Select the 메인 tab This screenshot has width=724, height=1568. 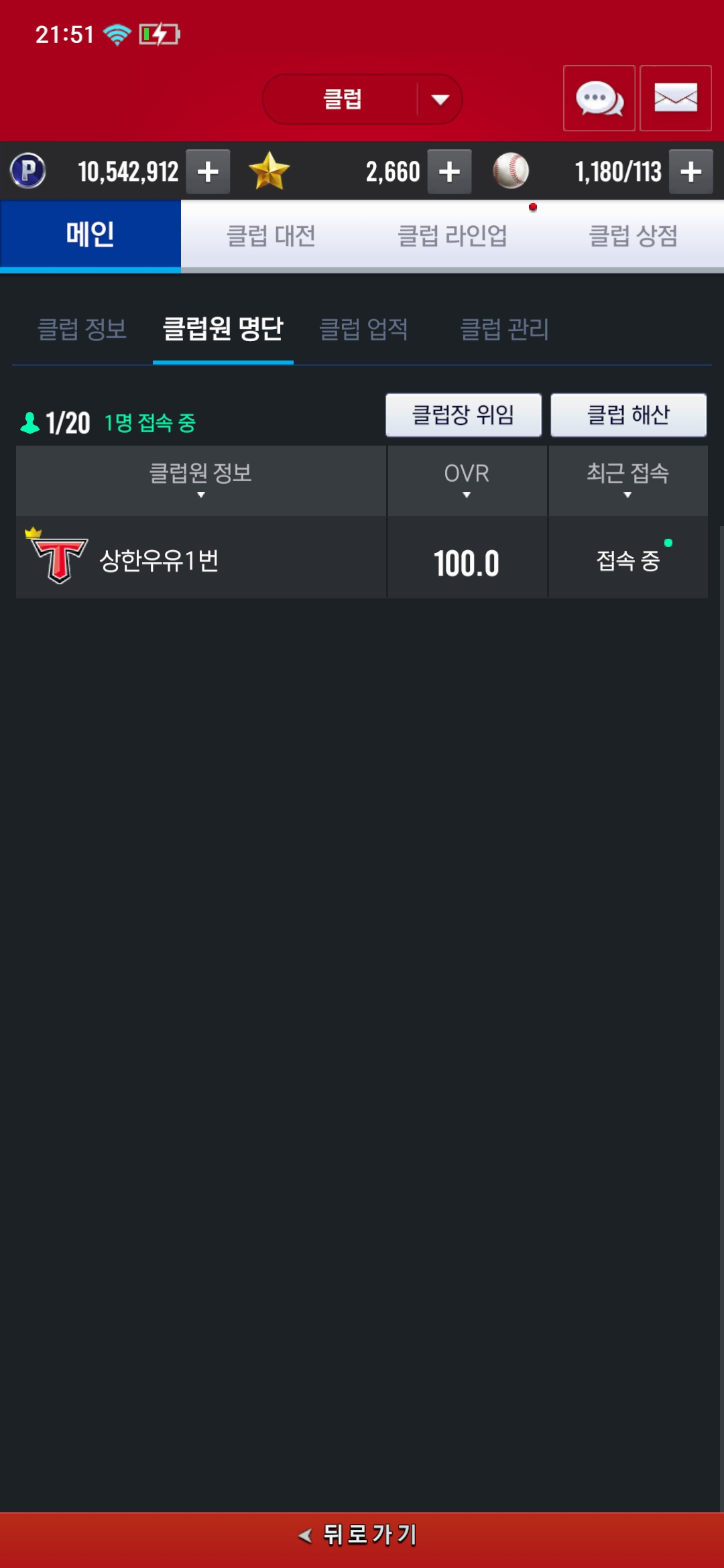click(90, 236)
